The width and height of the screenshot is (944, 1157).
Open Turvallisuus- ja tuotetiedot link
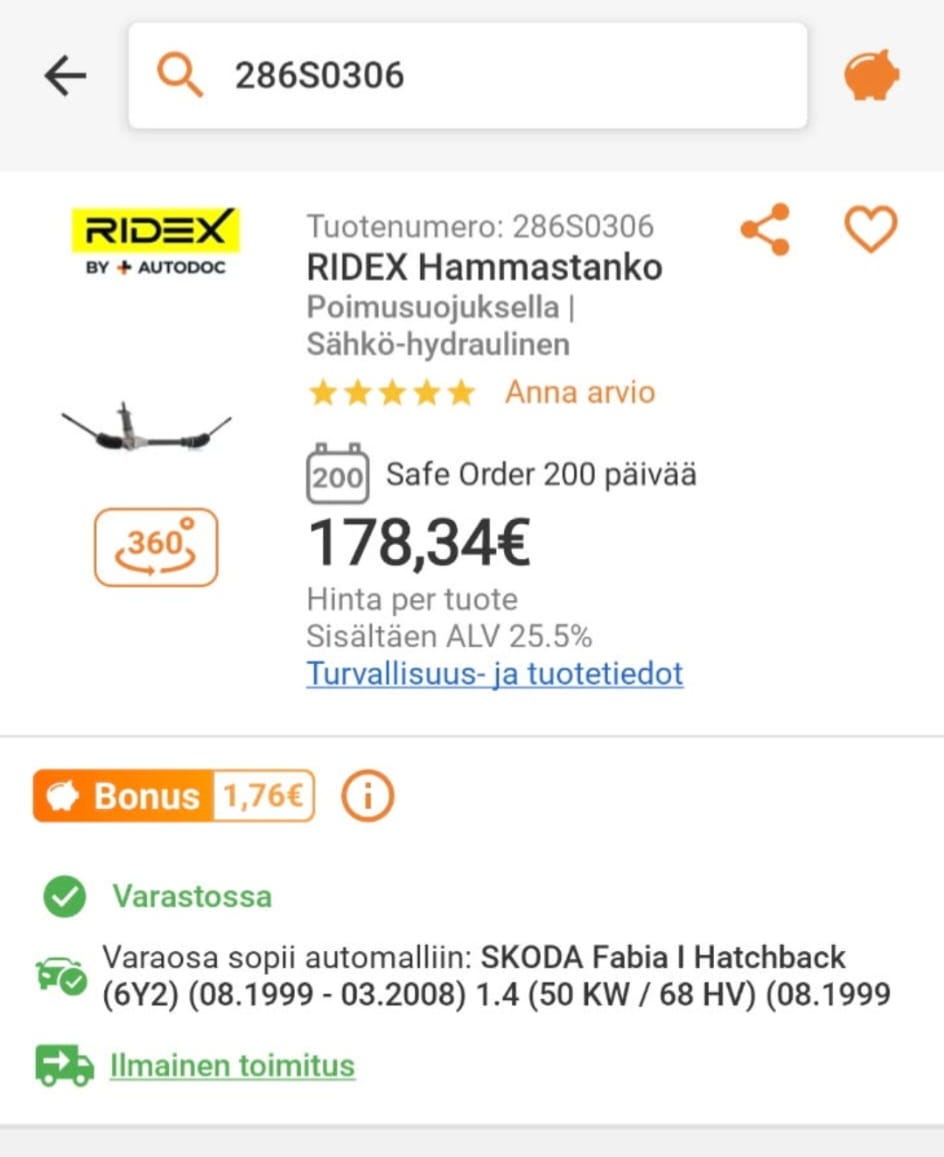point(494,673)
